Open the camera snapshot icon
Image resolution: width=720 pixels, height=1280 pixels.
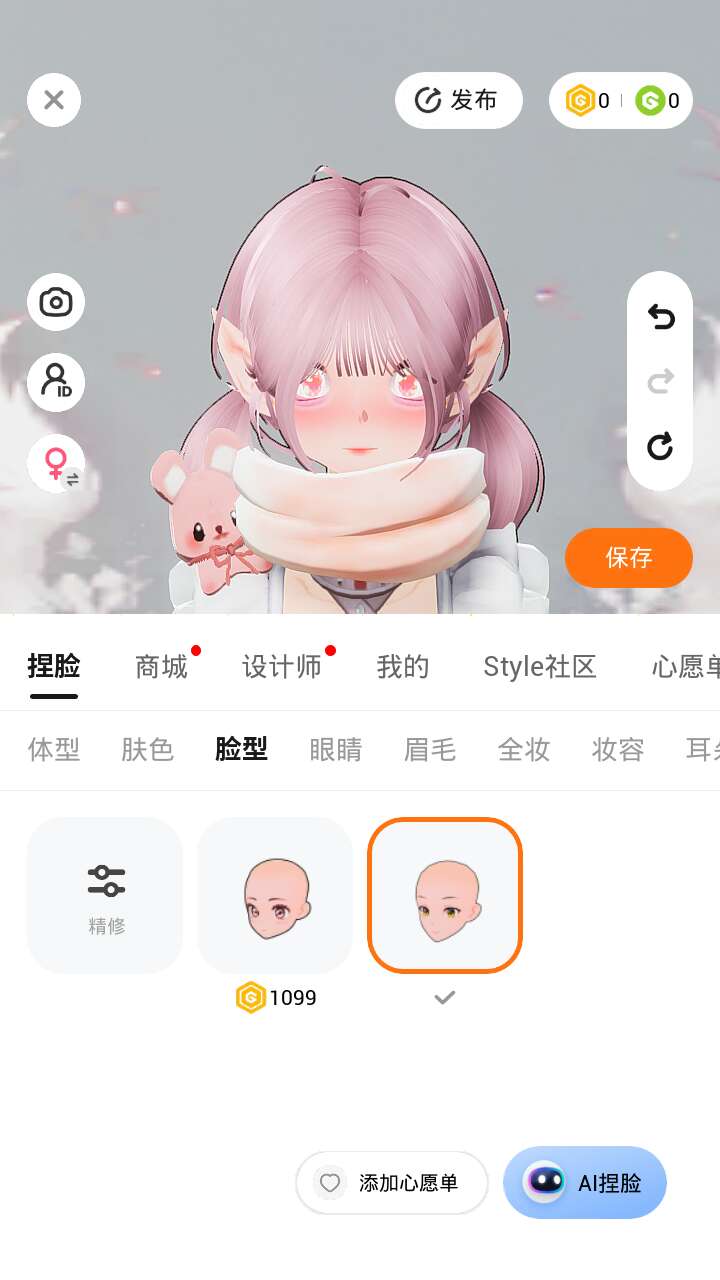[x=56, y=302]
